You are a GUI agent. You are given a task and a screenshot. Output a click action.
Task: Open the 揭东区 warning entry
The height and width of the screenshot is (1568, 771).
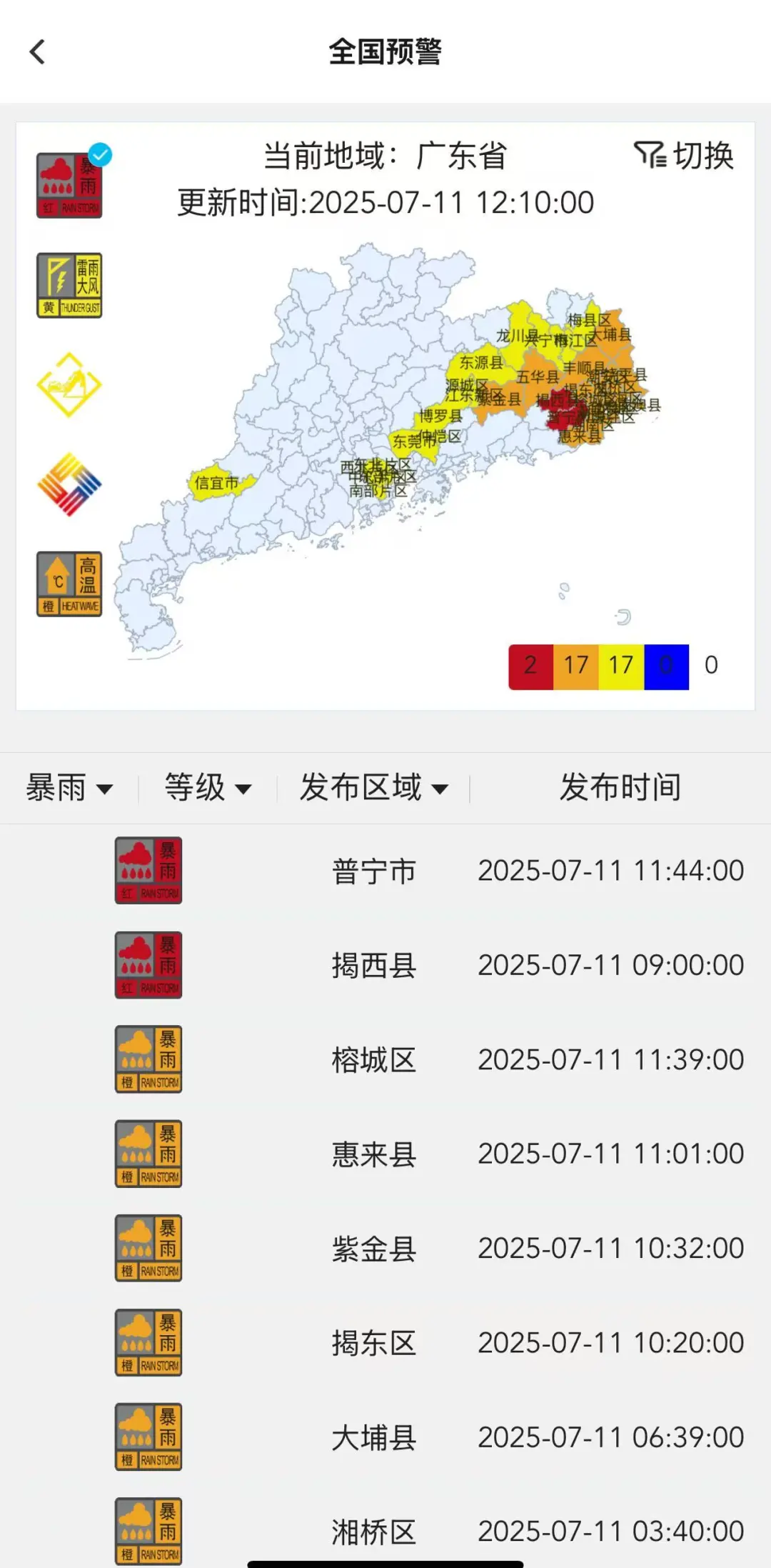click(x=385, y=1342)
